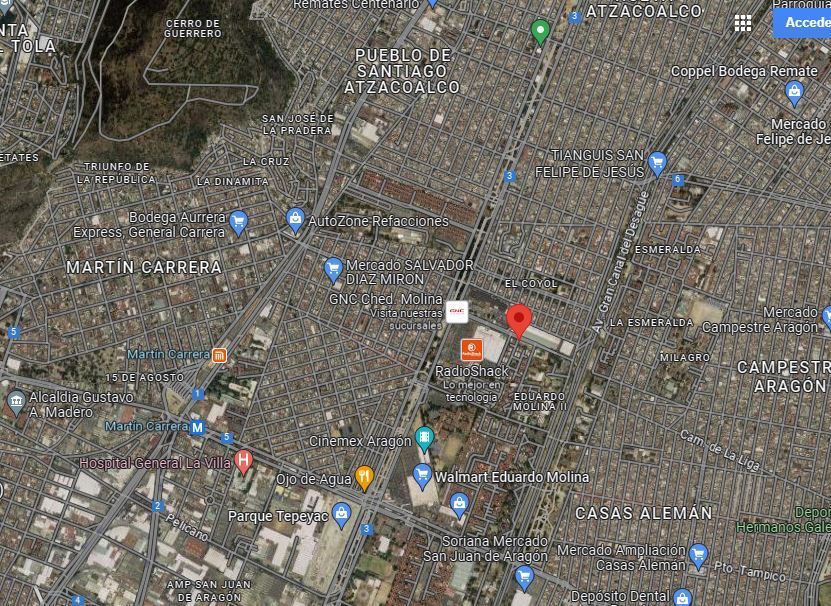The height and width of the screenshot is (606, 831).
Task: Tap the Acceder sign-in button
Action: click(x=803, y=23)
